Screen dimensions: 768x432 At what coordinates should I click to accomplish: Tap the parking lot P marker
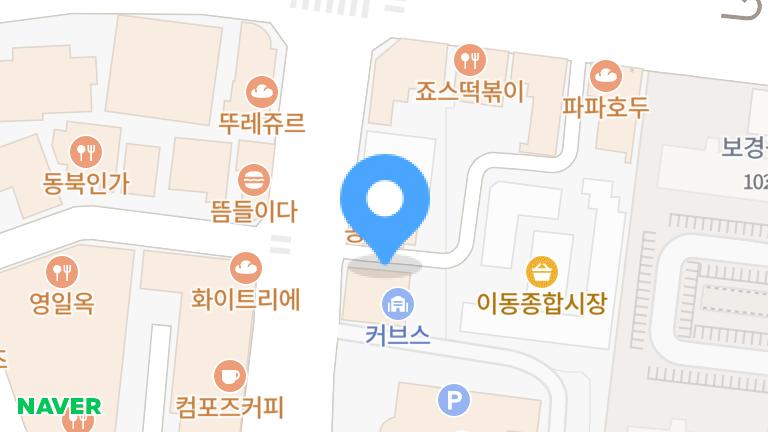tap(454, 402)
